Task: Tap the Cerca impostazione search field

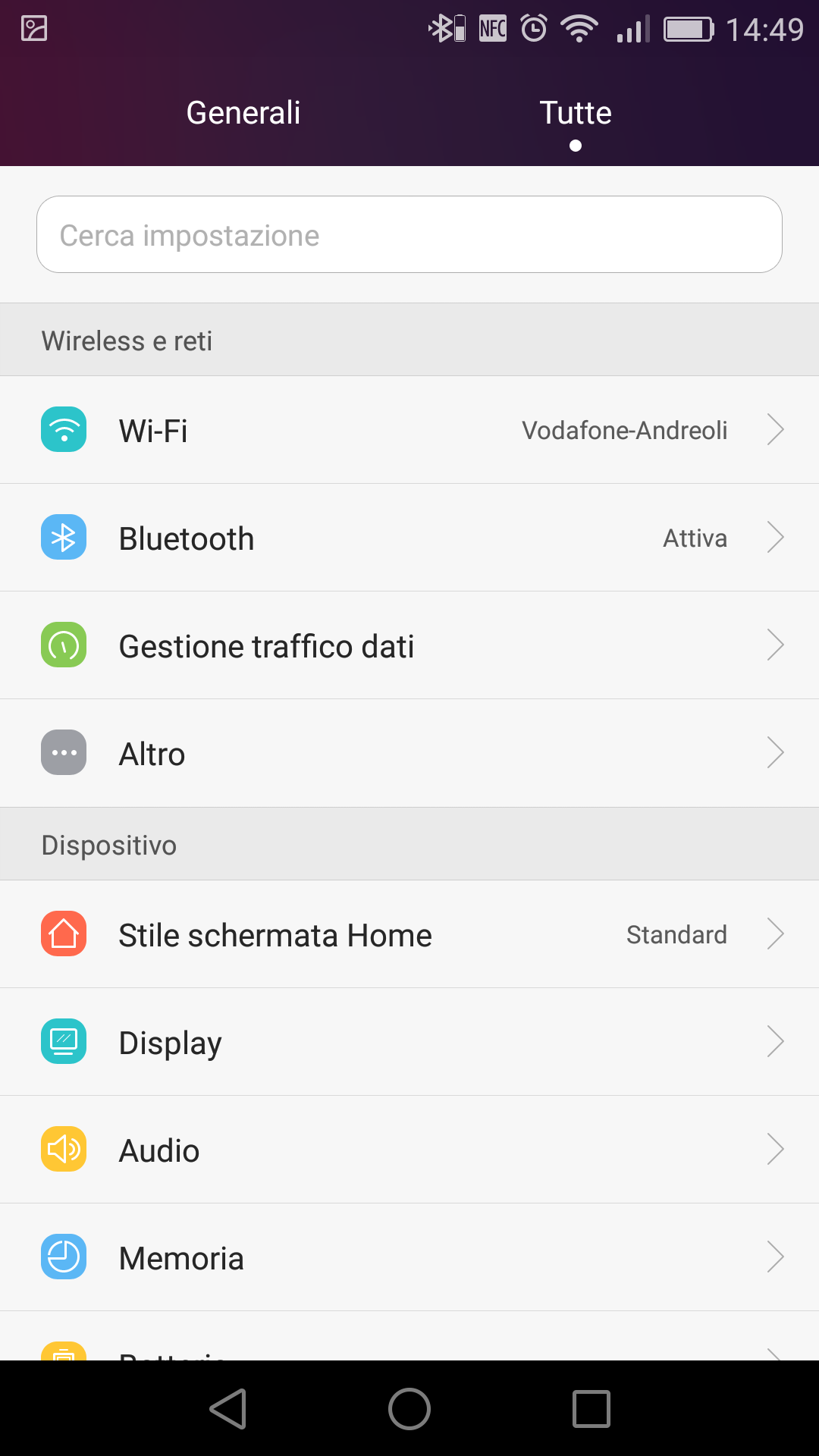Action: pyautogui.click(x=409, y=234)
